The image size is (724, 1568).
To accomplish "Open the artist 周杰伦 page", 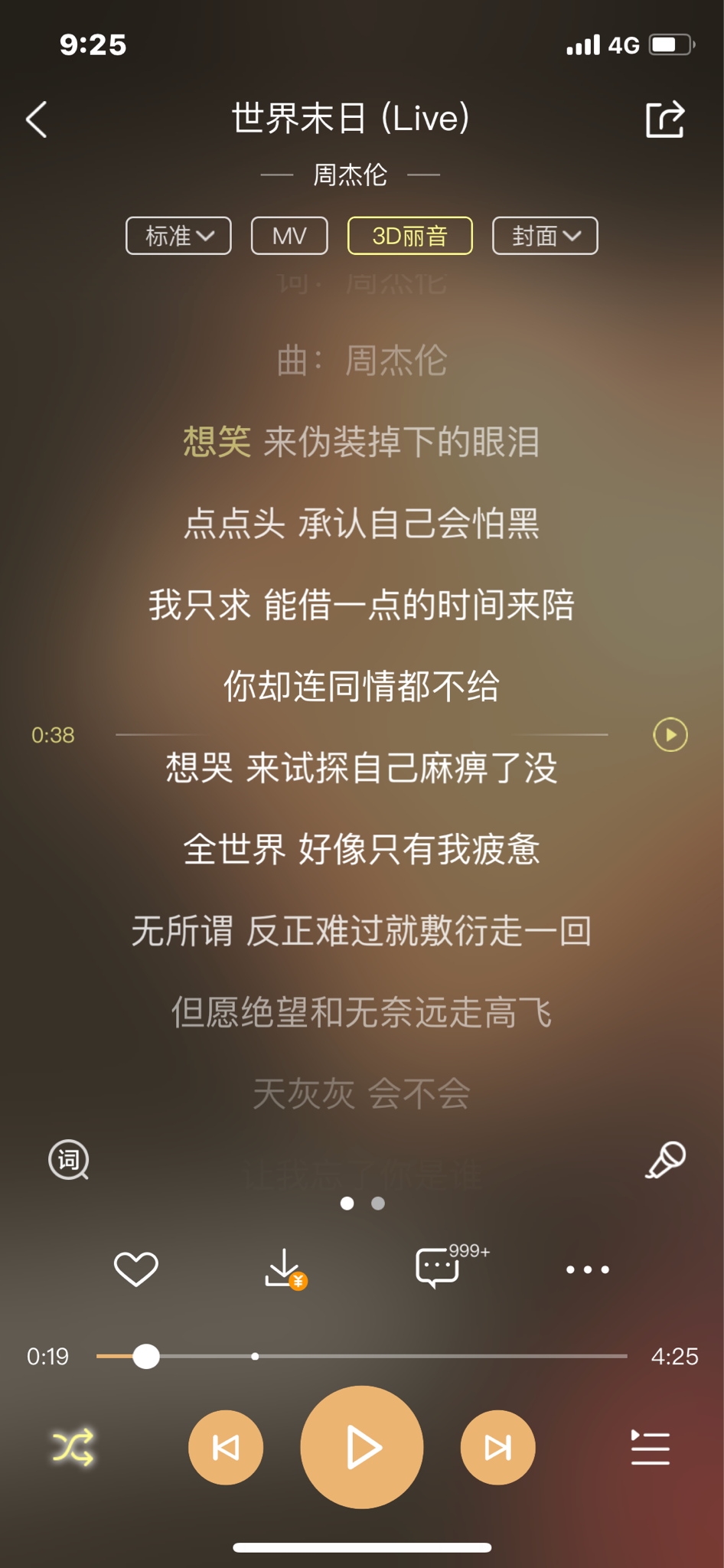I will click(x=350, y=175).
